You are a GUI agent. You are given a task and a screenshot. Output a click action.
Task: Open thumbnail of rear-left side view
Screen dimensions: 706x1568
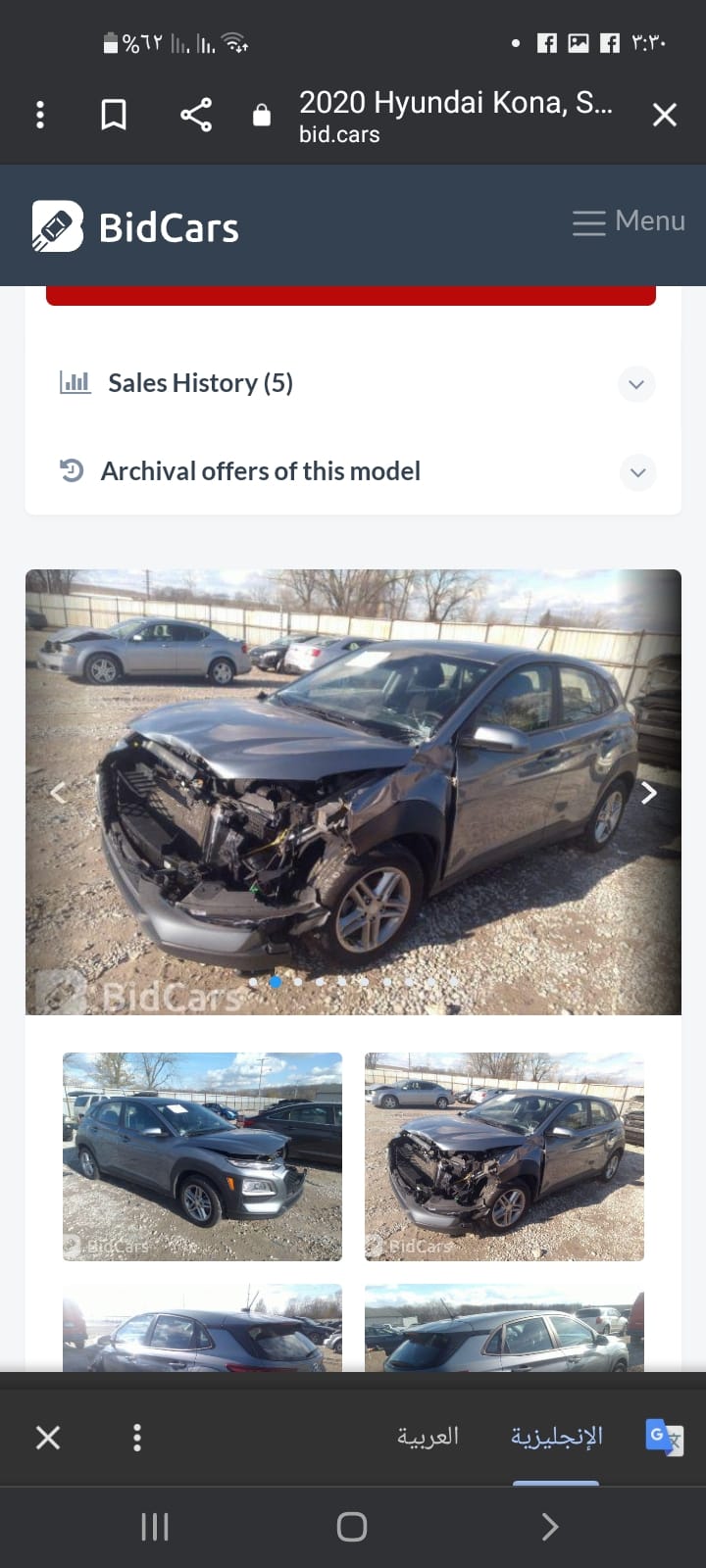(202, 1328)
